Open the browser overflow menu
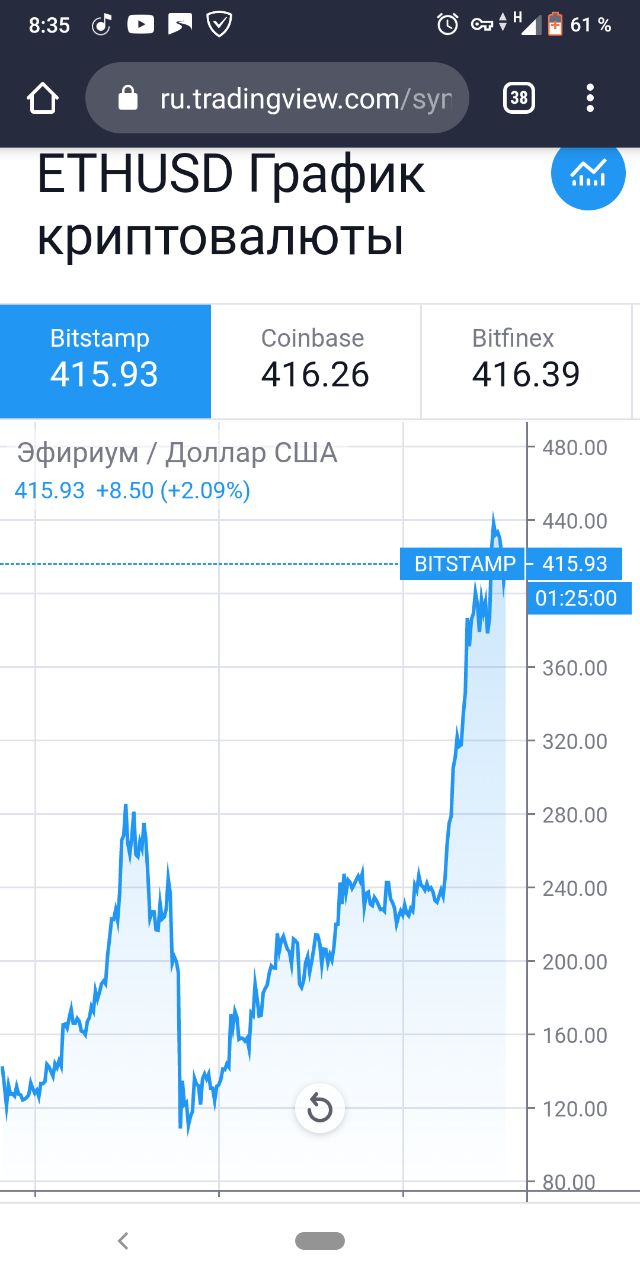 [x=590, y=98]
